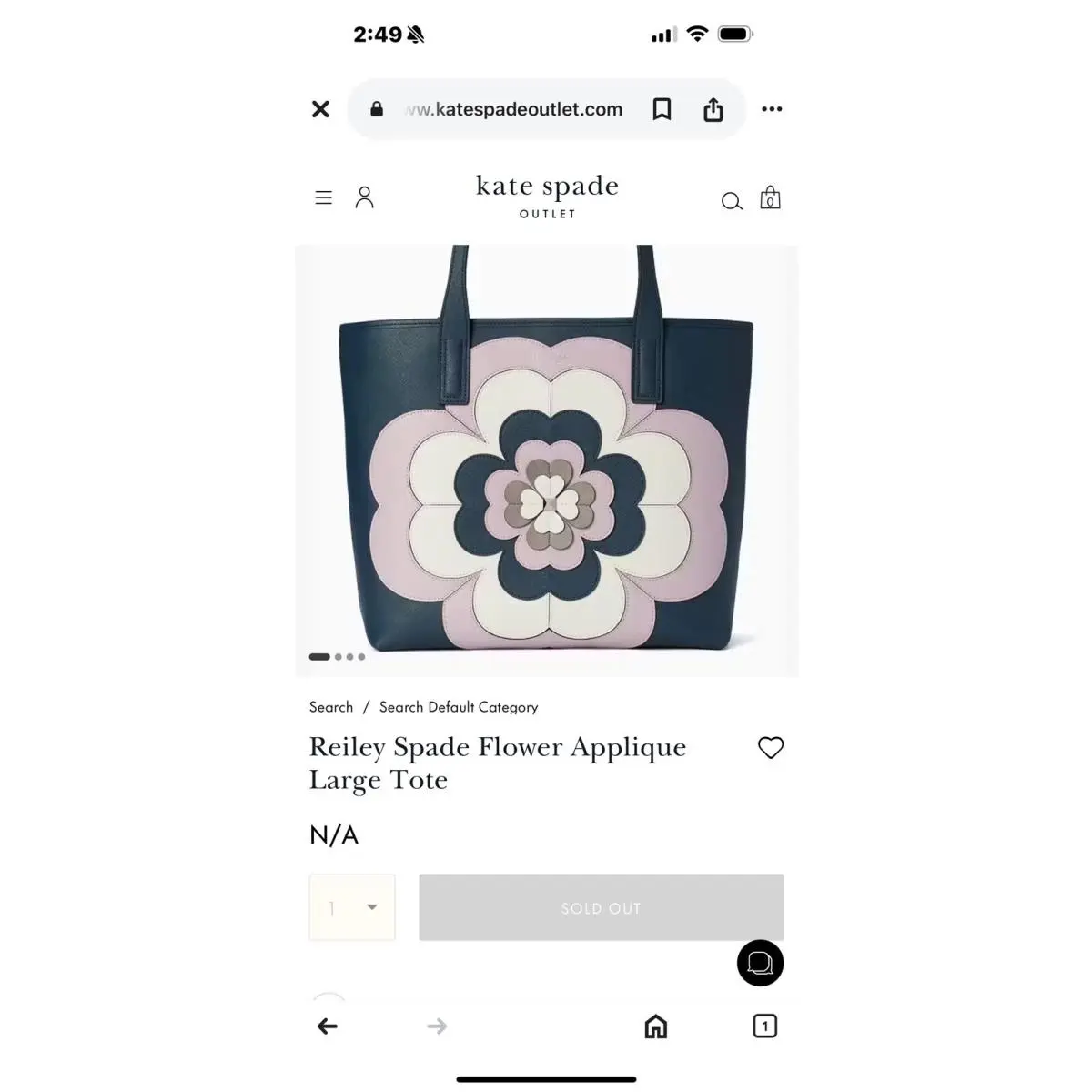The width and height of the screenshot is (1092, 1092).
Task: Open the browser overflow menu
Action: (x=772, y=109)
